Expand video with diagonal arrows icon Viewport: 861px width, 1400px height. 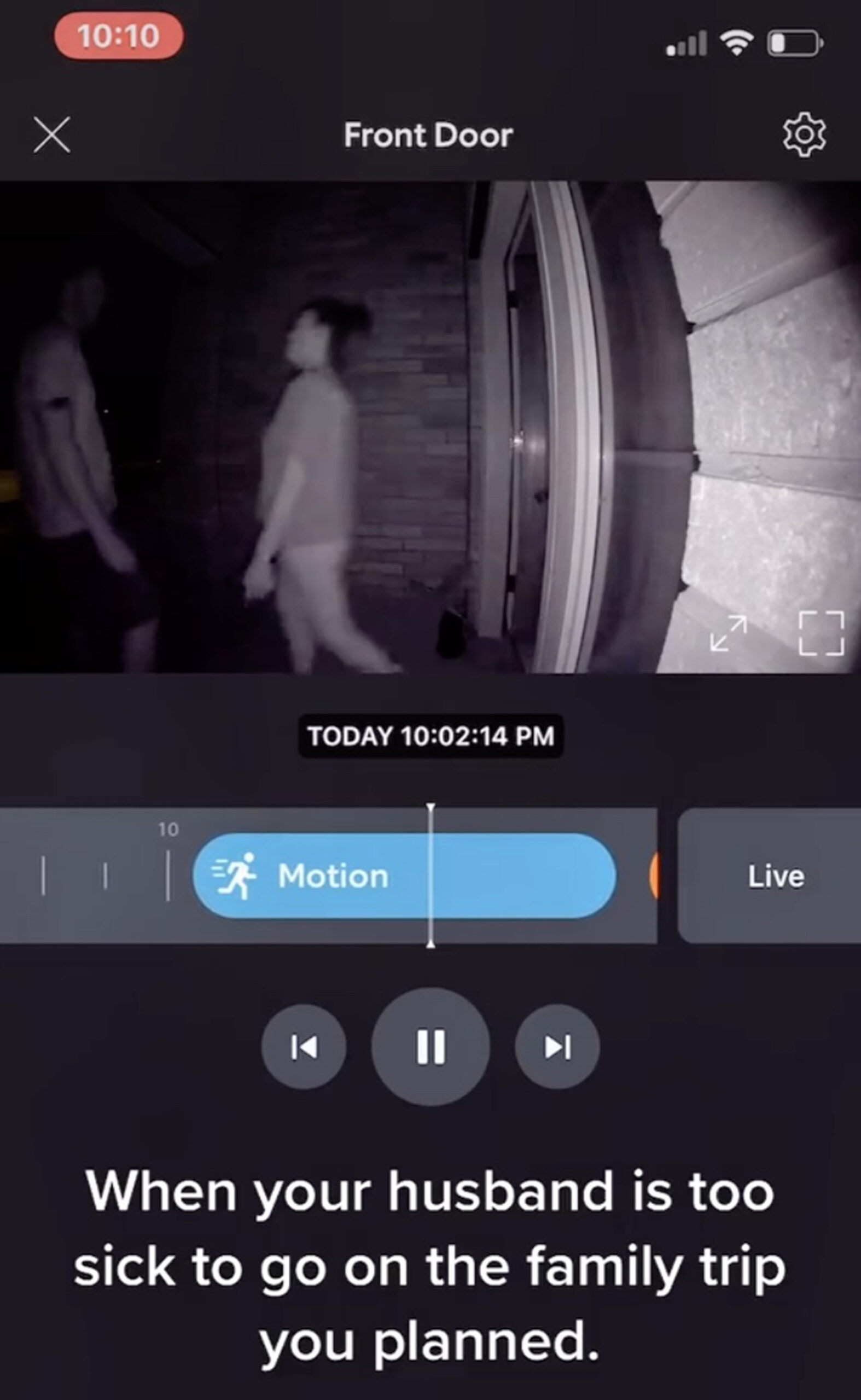(728, 633)
